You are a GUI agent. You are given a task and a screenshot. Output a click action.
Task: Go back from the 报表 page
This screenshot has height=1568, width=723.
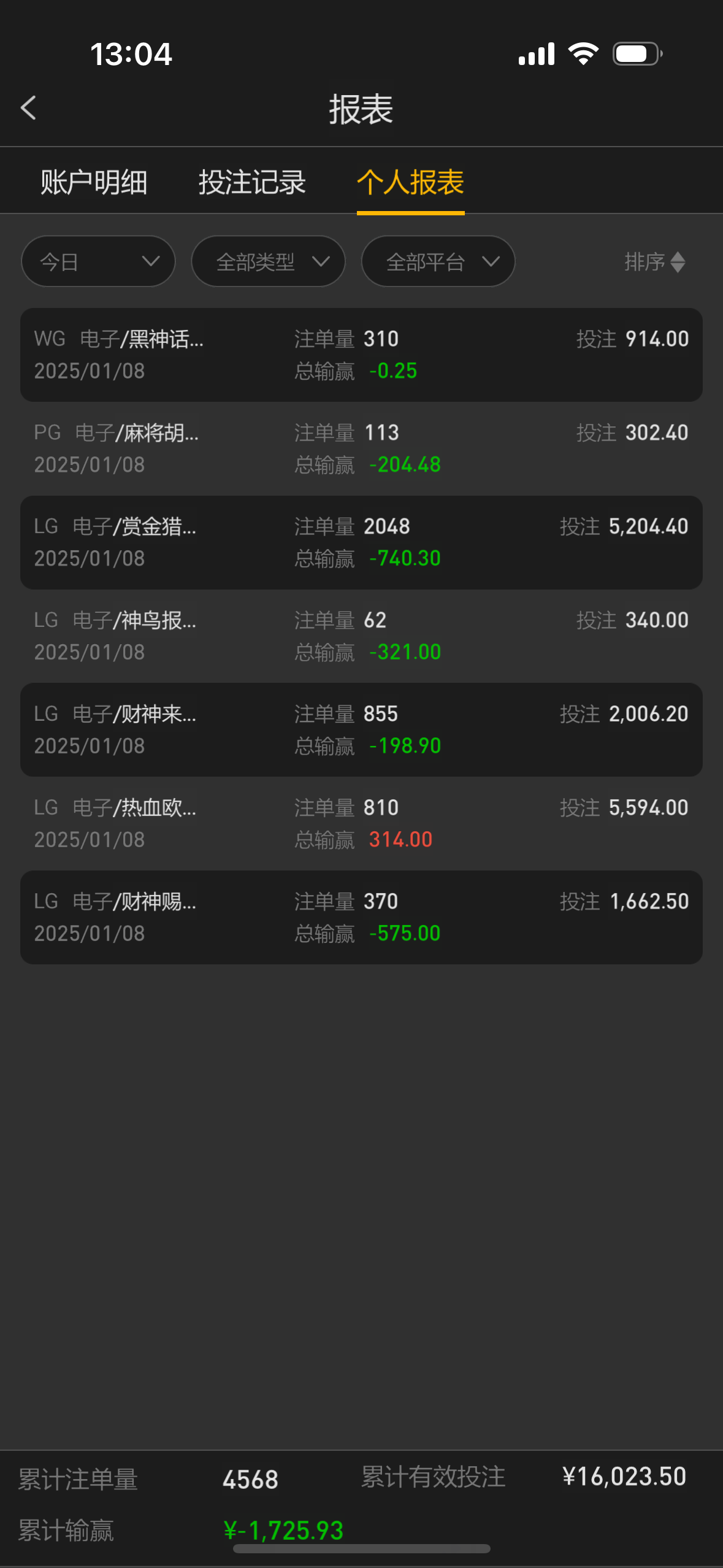click(28, 109)
